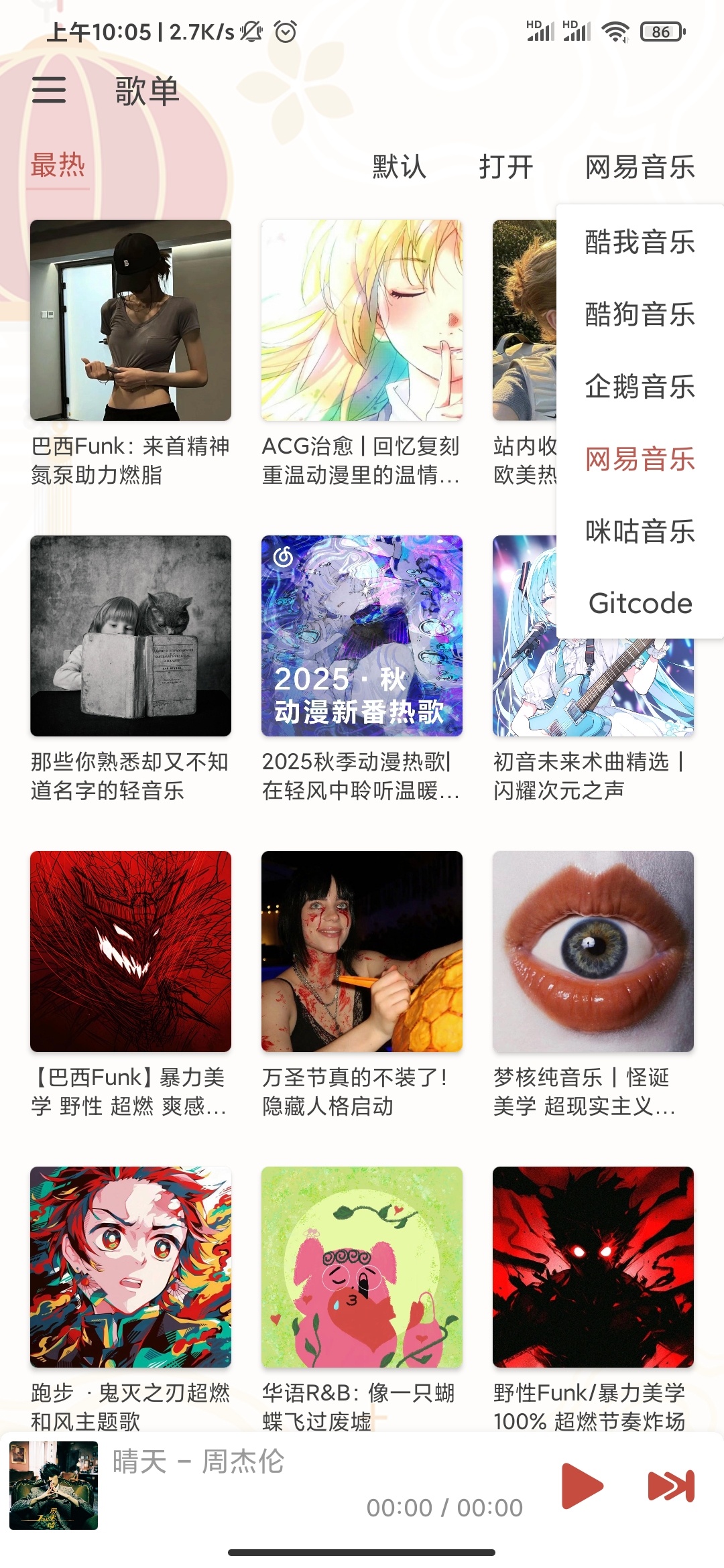Tap the 打开 button
The width and height of the screenshot is (724, 1568).
coord(506,167)
